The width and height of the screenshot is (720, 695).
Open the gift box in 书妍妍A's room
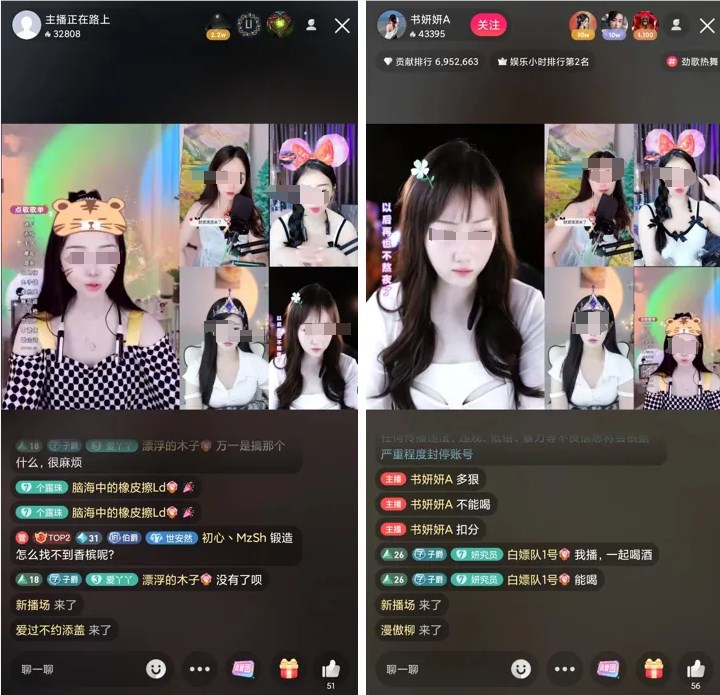click(654, 669)
